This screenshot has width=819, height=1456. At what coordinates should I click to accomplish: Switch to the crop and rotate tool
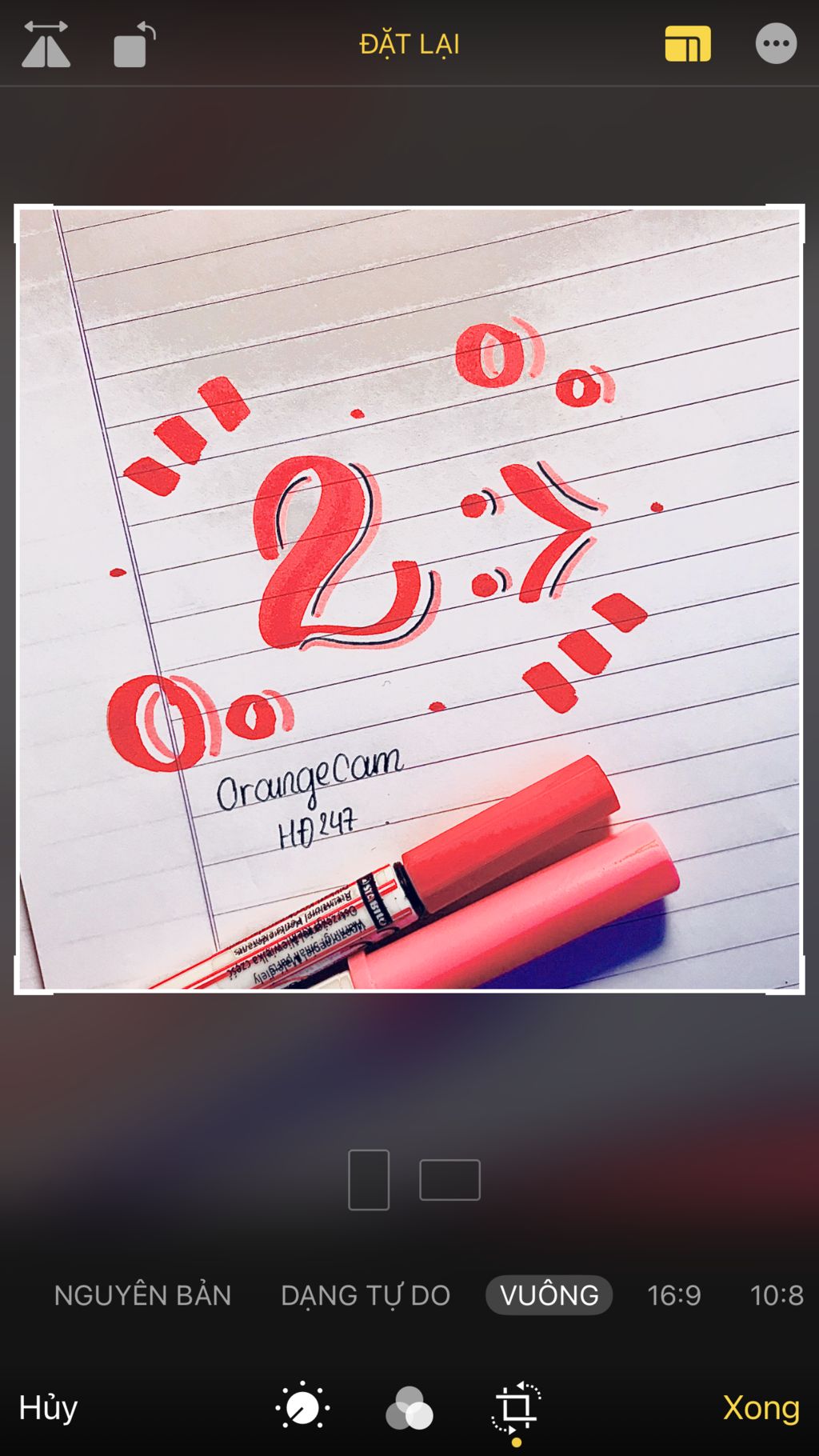[516, 1408]
